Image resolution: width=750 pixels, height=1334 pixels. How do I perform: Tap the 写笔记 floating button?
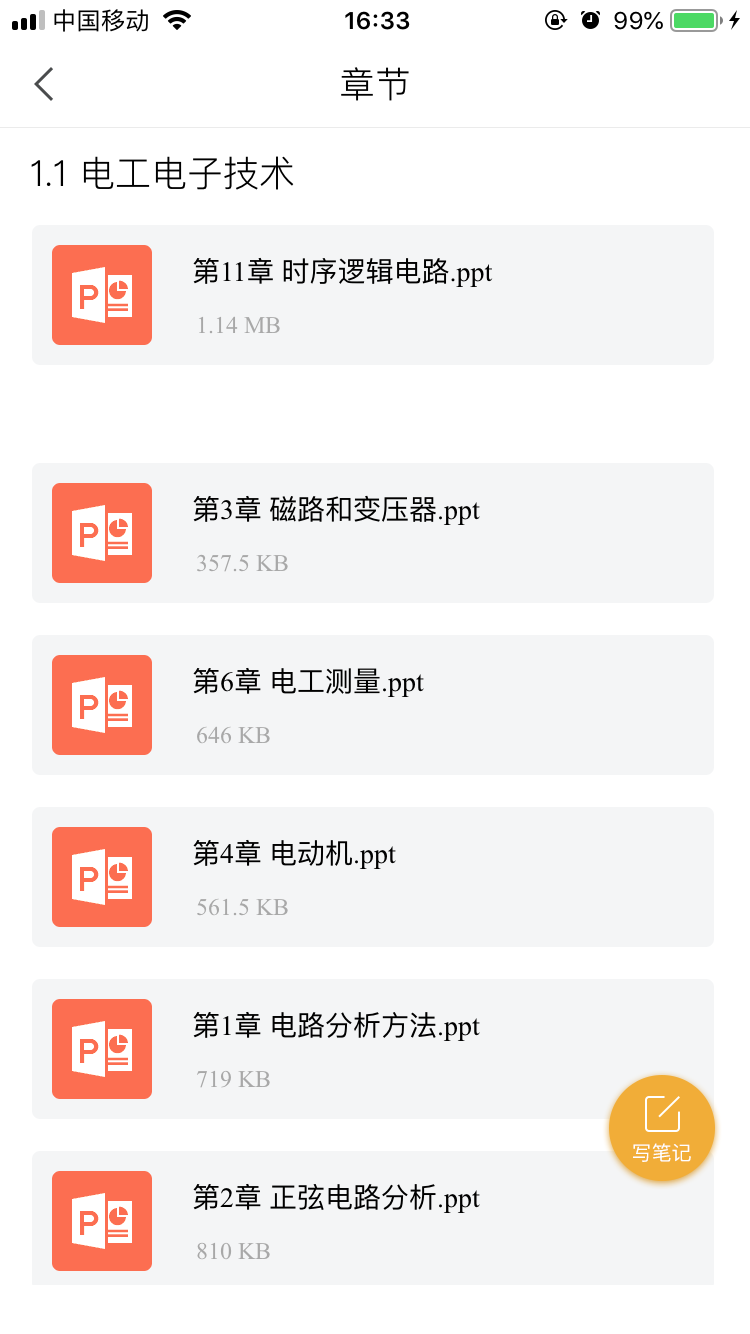[662, 1128]
